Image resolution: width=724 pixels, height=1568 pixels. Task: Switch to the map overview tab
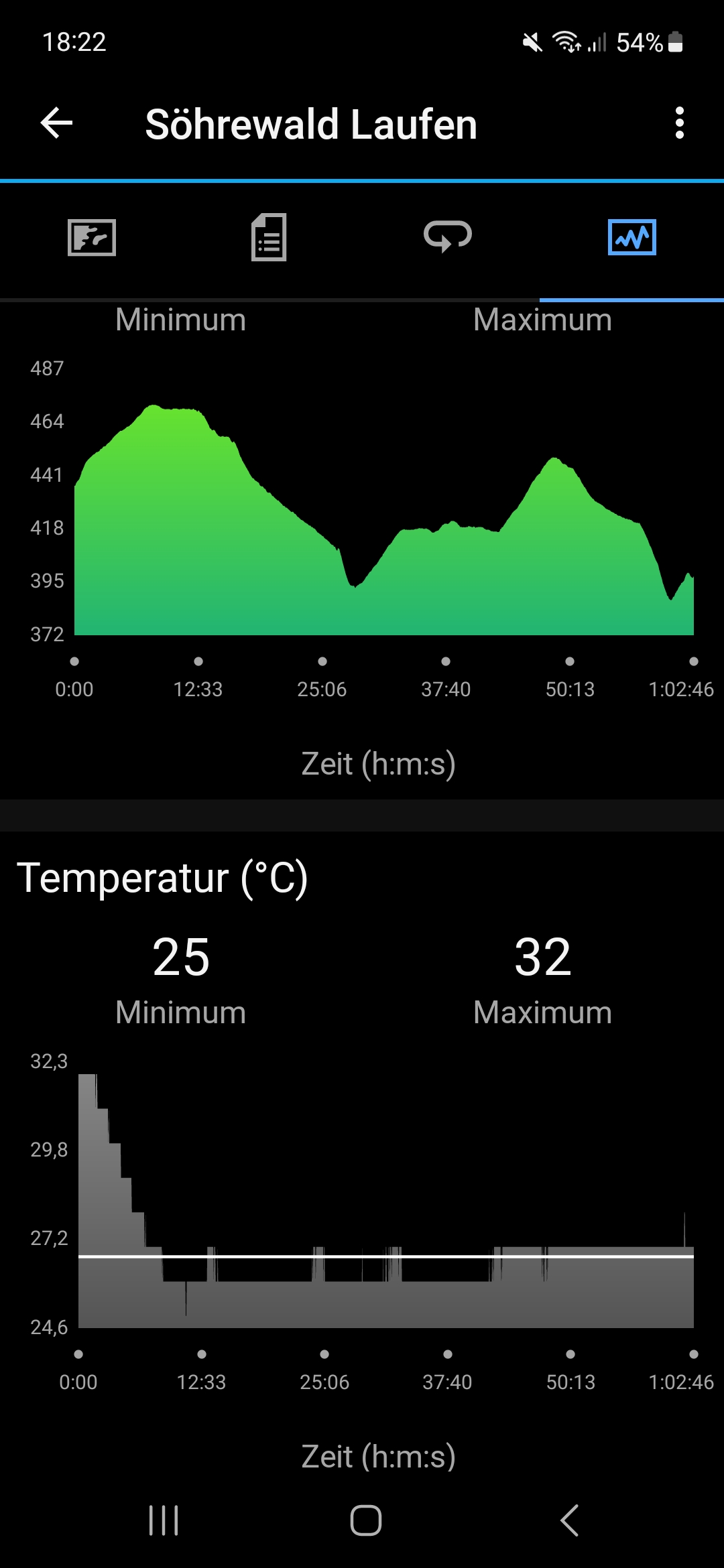pyautogui.click(x=92, y=237)
